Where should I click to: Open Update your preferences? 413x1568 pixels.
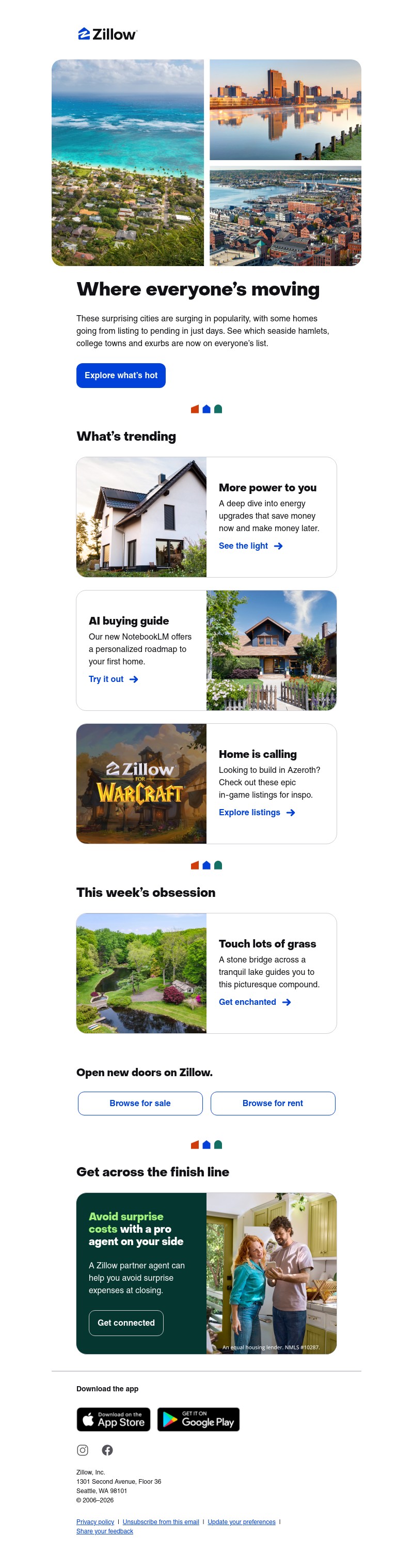[x=241, y=1522]
